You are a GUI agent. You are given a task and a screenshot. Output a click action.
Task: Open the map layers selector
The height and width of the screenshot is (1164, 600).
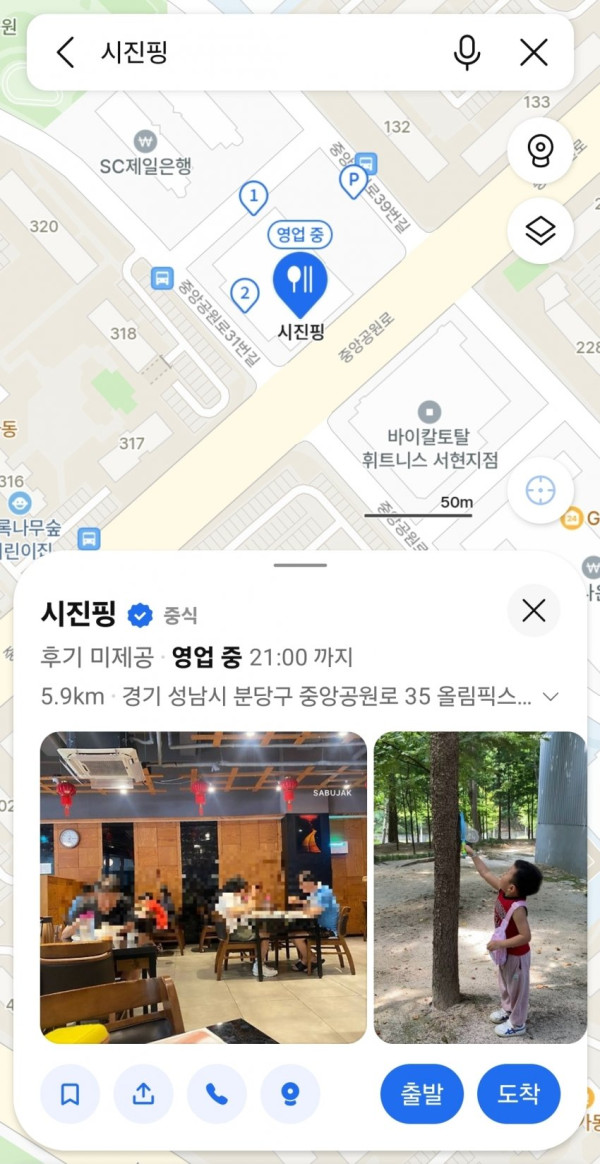click(540, 231)
